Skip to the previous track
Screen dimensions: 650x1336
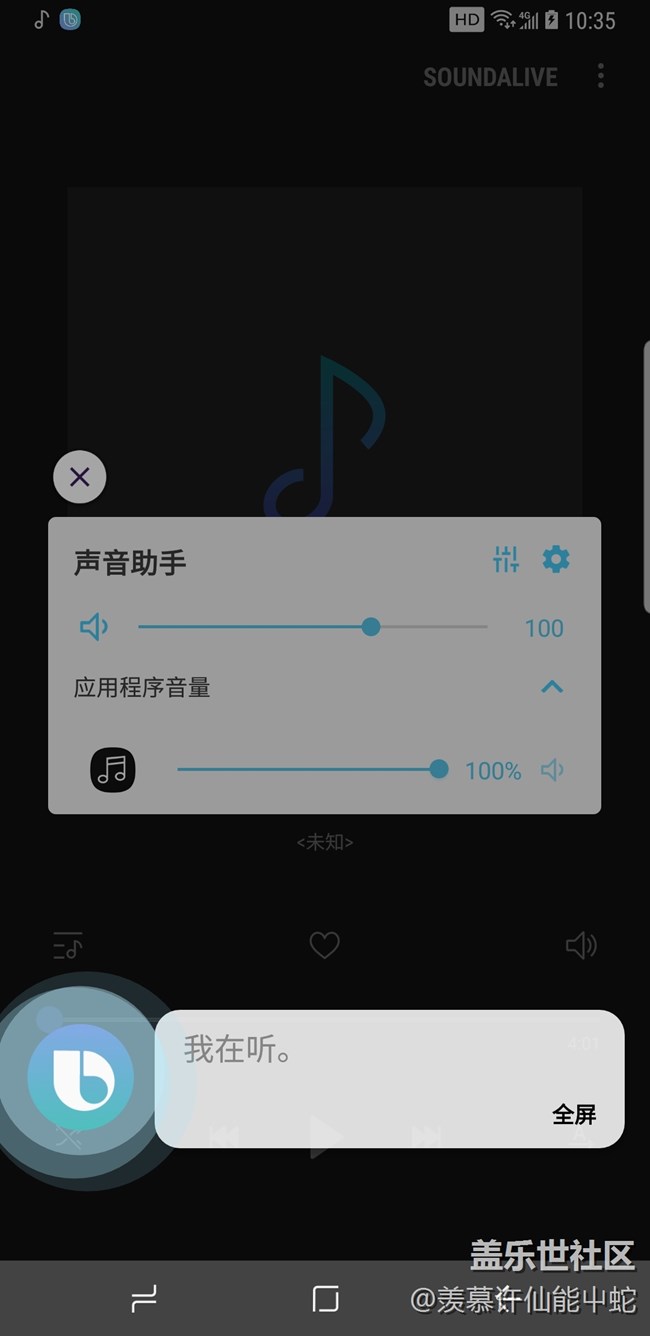224,1137
